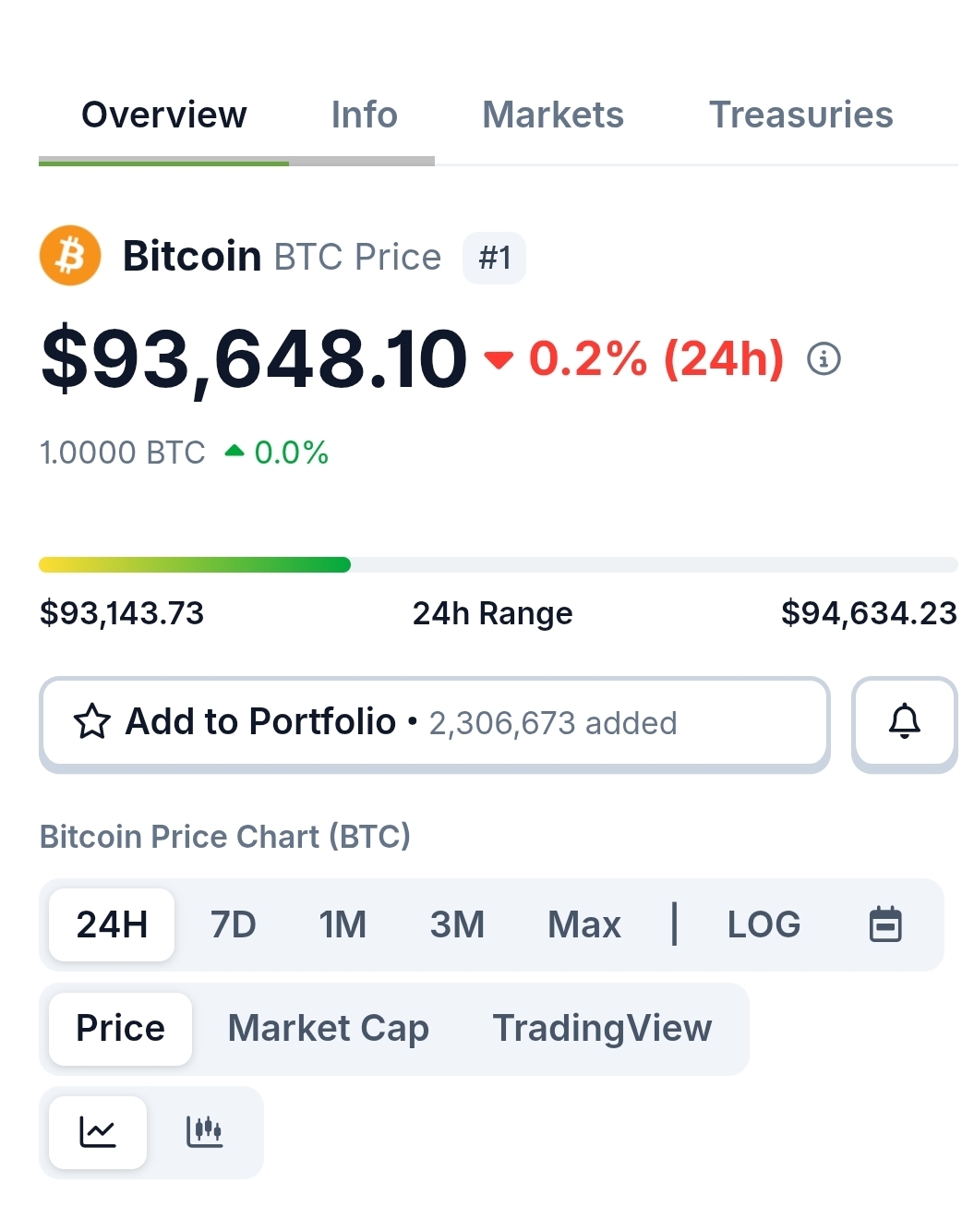Open the calendar date picker
962x1232 pixels.
(885, 924)
